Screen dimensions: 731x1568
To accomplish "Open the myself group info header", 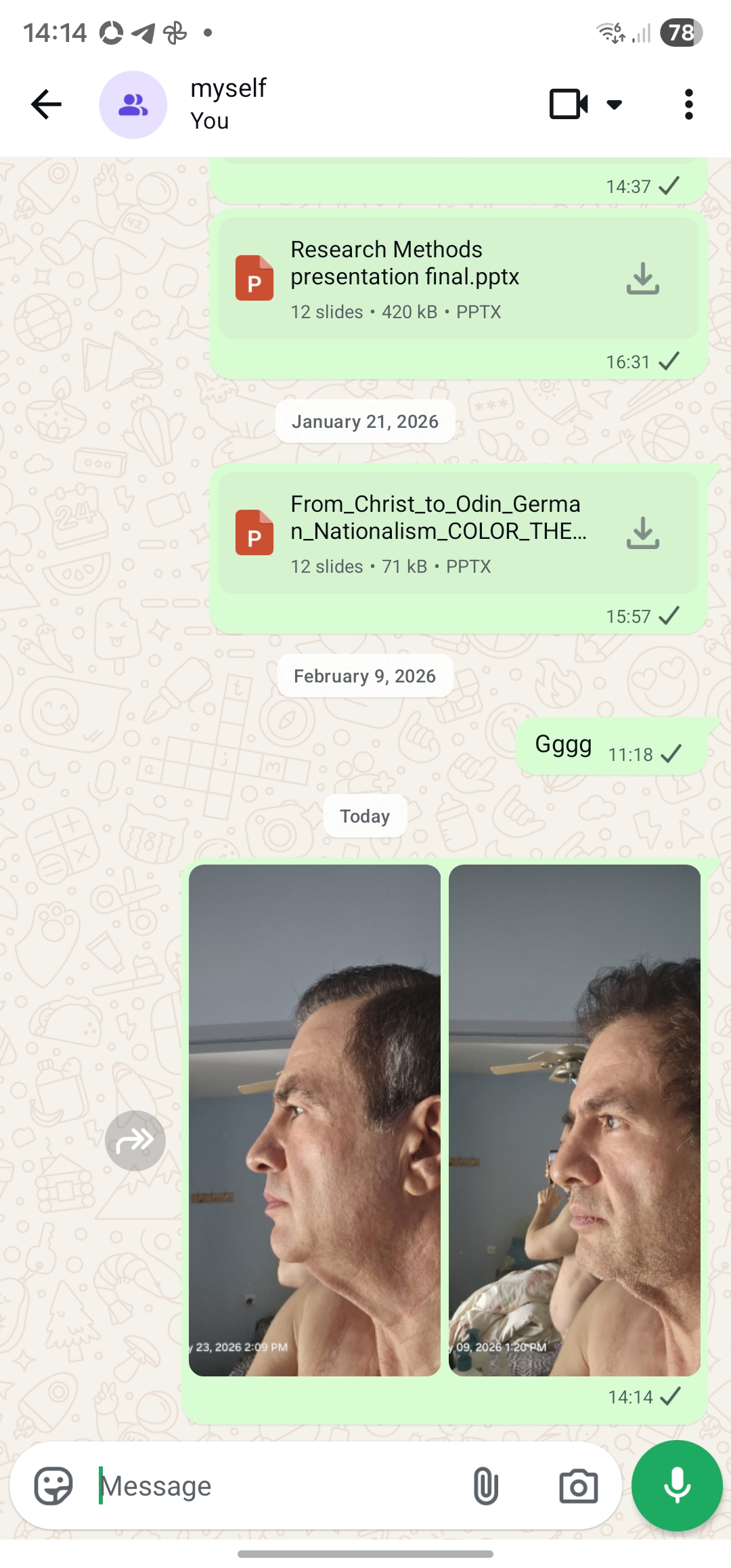I will click(x=229, y=104).
